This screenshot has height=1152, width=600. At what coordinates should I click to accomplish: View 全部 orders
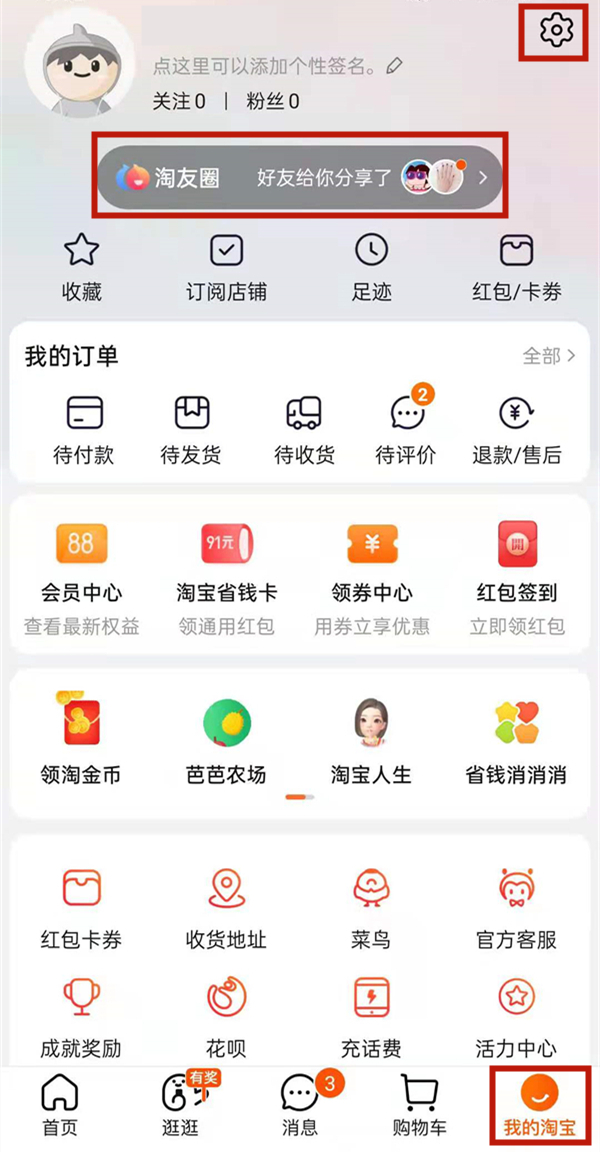(549, 356)
